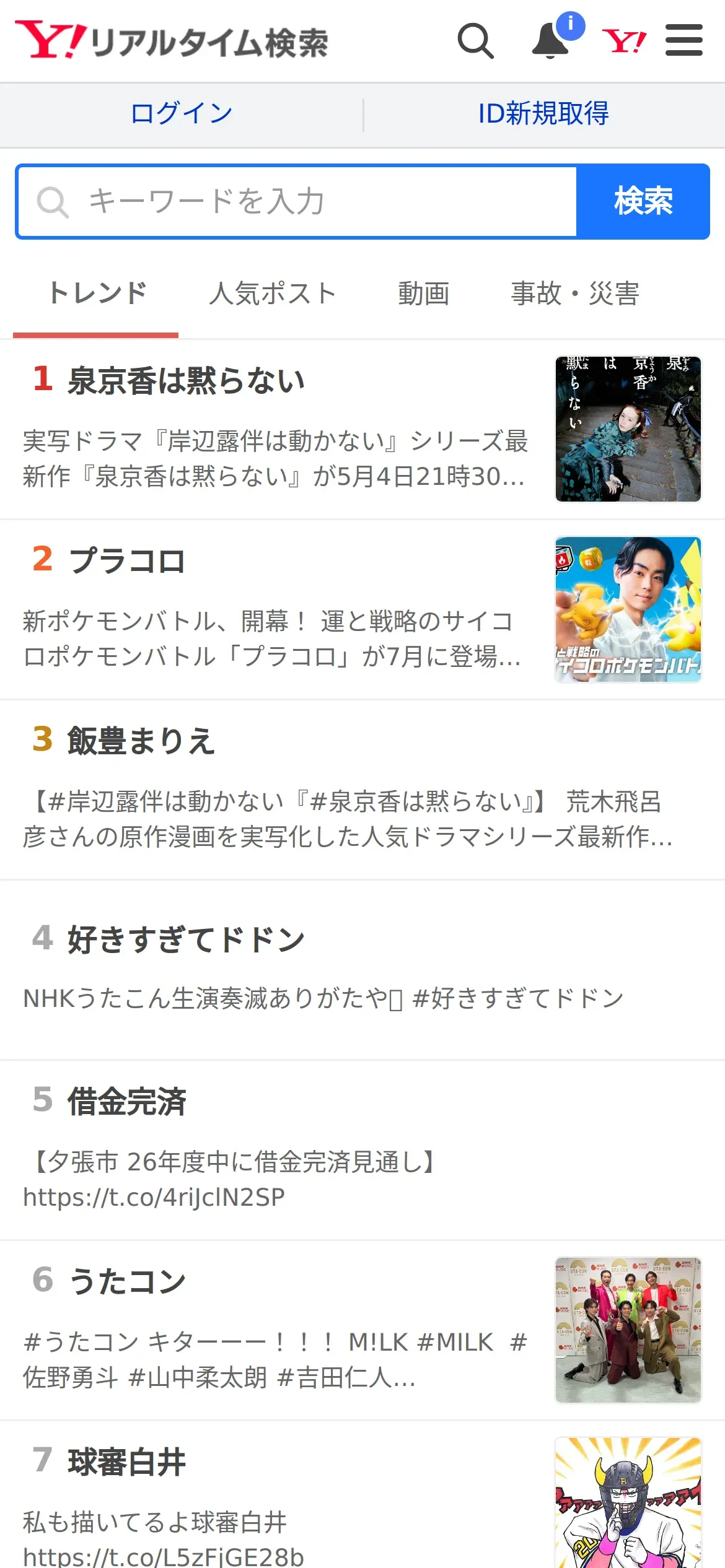This screenshot has width=725, height=1568.
Task: Switch to the 人気ポスト tab
Action: 272,294
